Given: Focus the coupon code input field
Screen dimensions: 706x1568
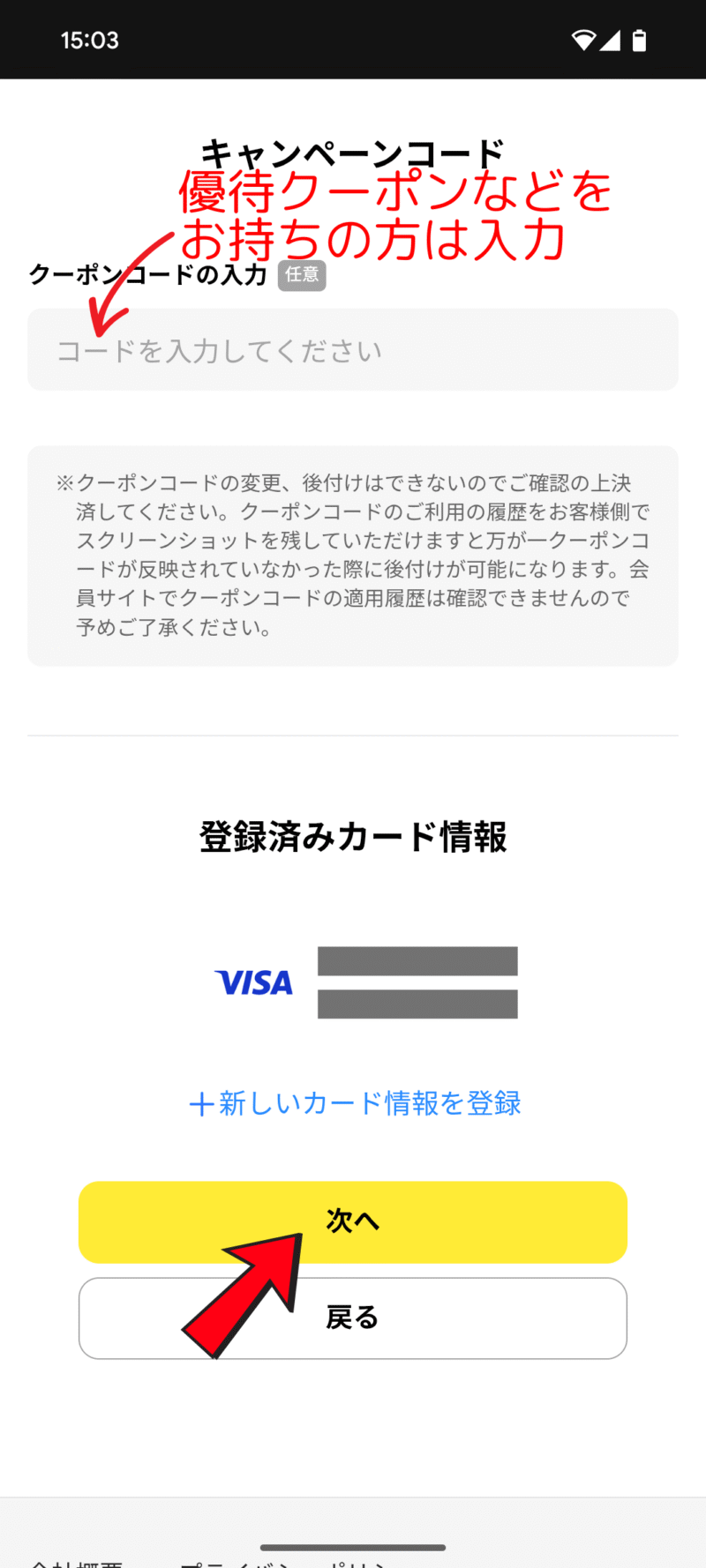Looking at the screenshot, I should (x=353, y=350).
